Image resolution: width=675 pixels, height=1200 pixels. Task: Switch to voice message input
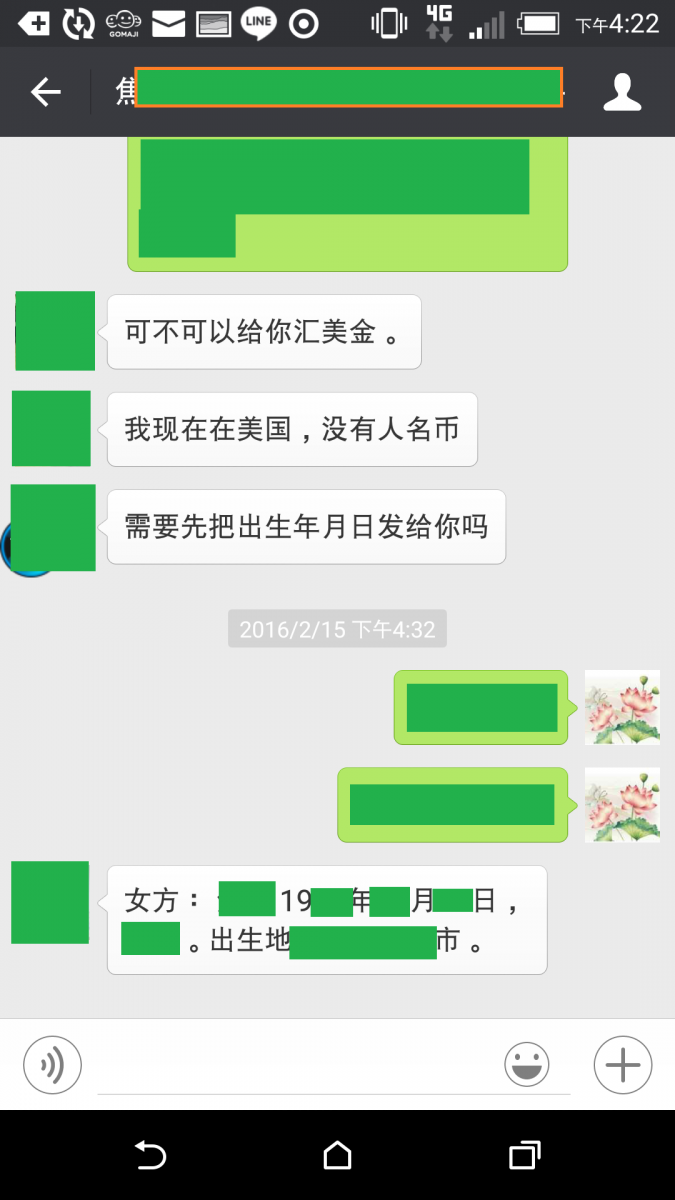point(52,1064)
